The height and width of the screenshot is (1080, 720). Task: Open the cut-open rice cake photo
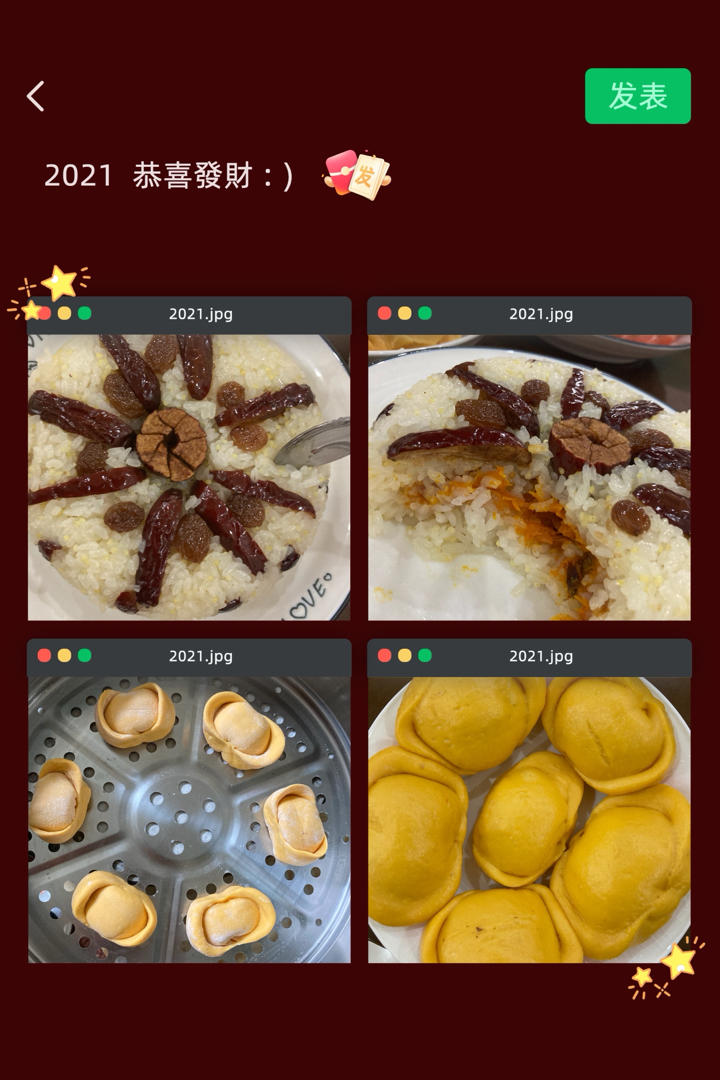[x=529, y=475]
